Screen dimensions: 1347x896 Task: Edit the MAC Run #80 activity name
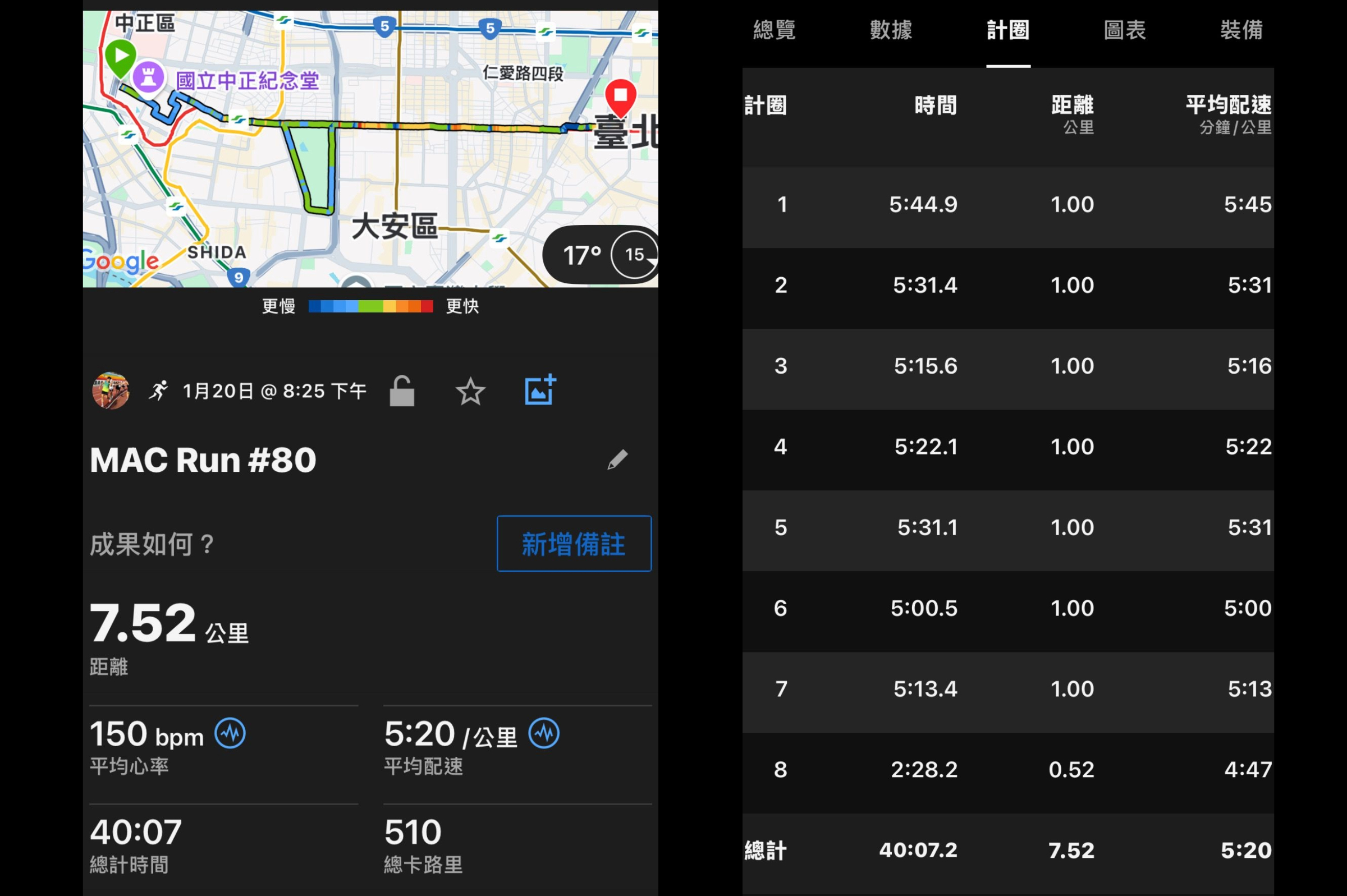[x=617, y=460]
